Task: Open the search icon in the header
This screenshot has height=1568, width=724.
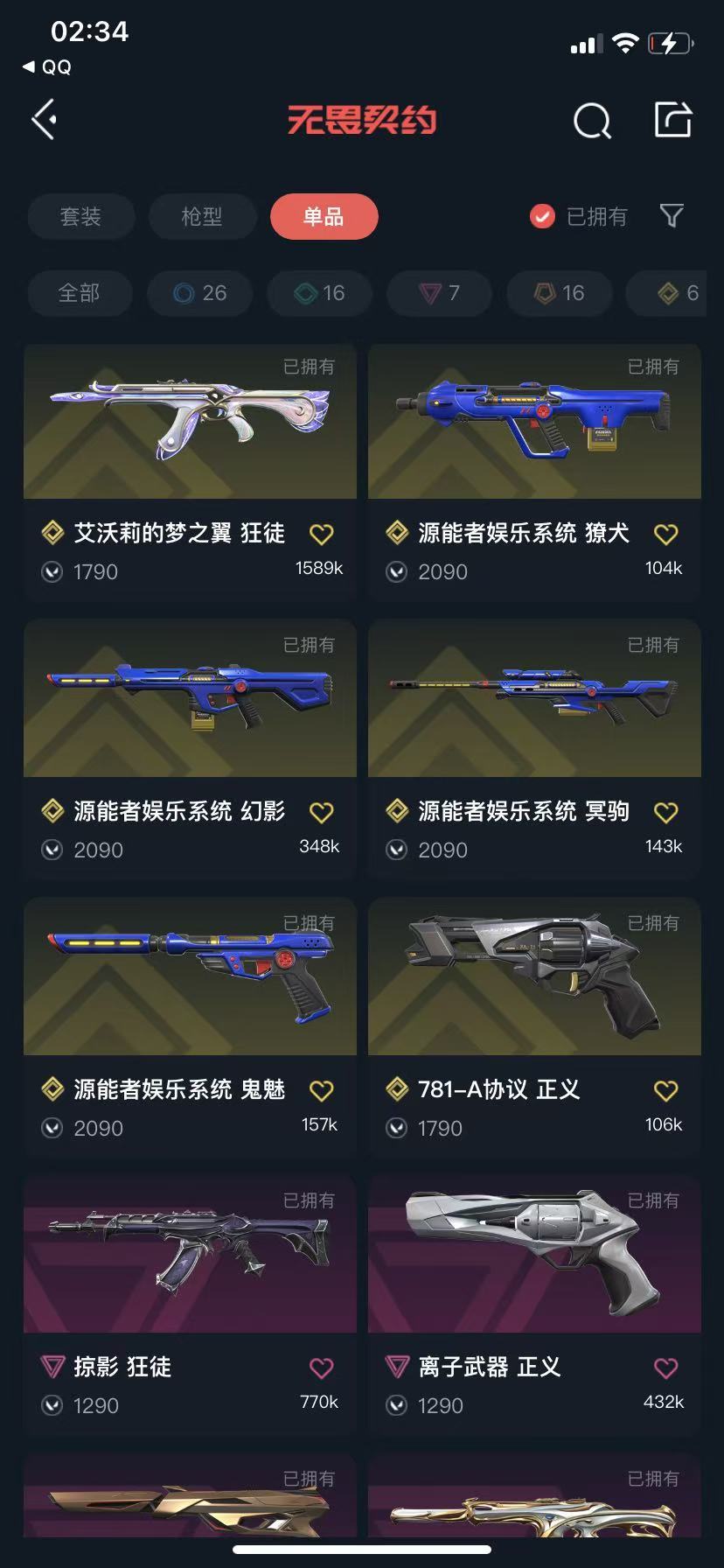Action: (x=592, y=121)
